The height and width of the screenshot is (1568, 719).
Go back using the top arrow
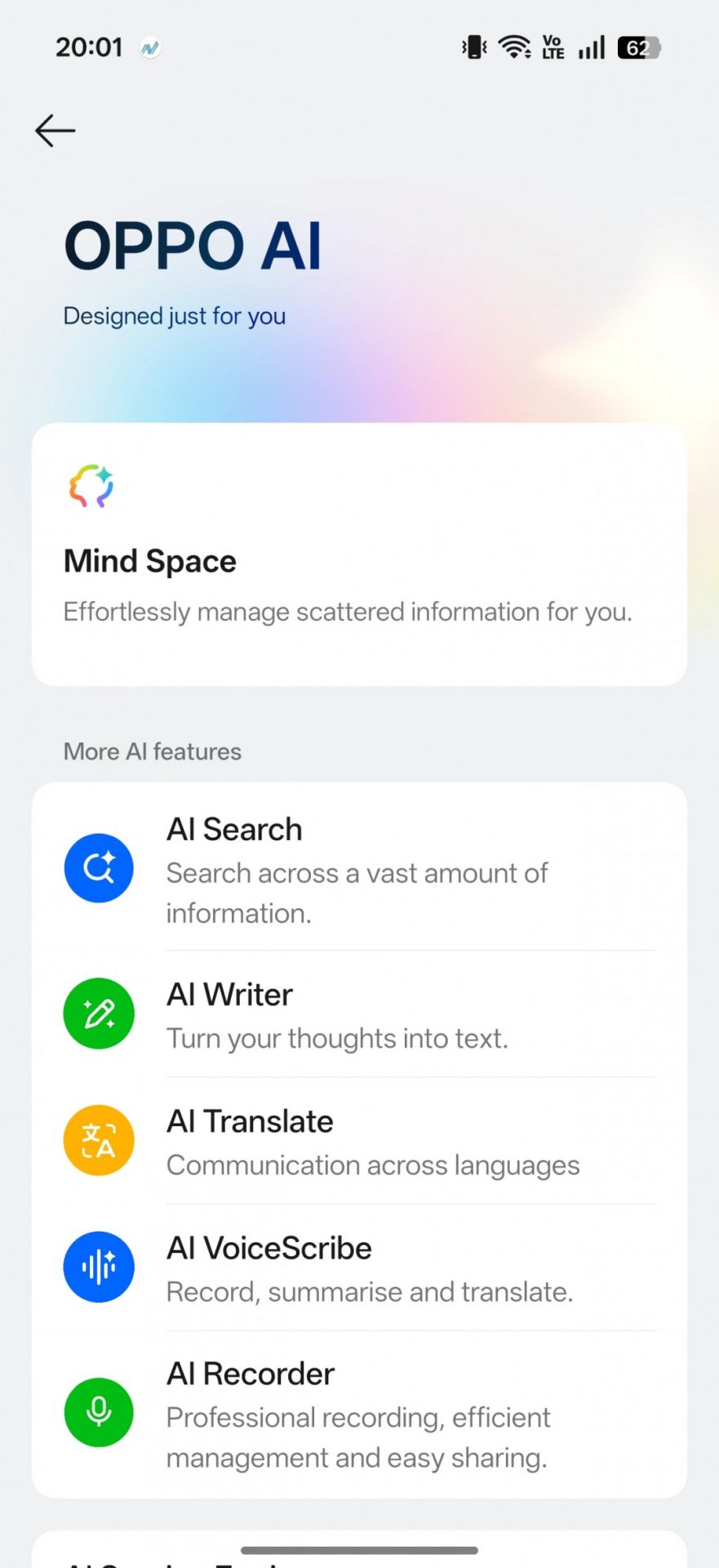click(x=55, y=131)
